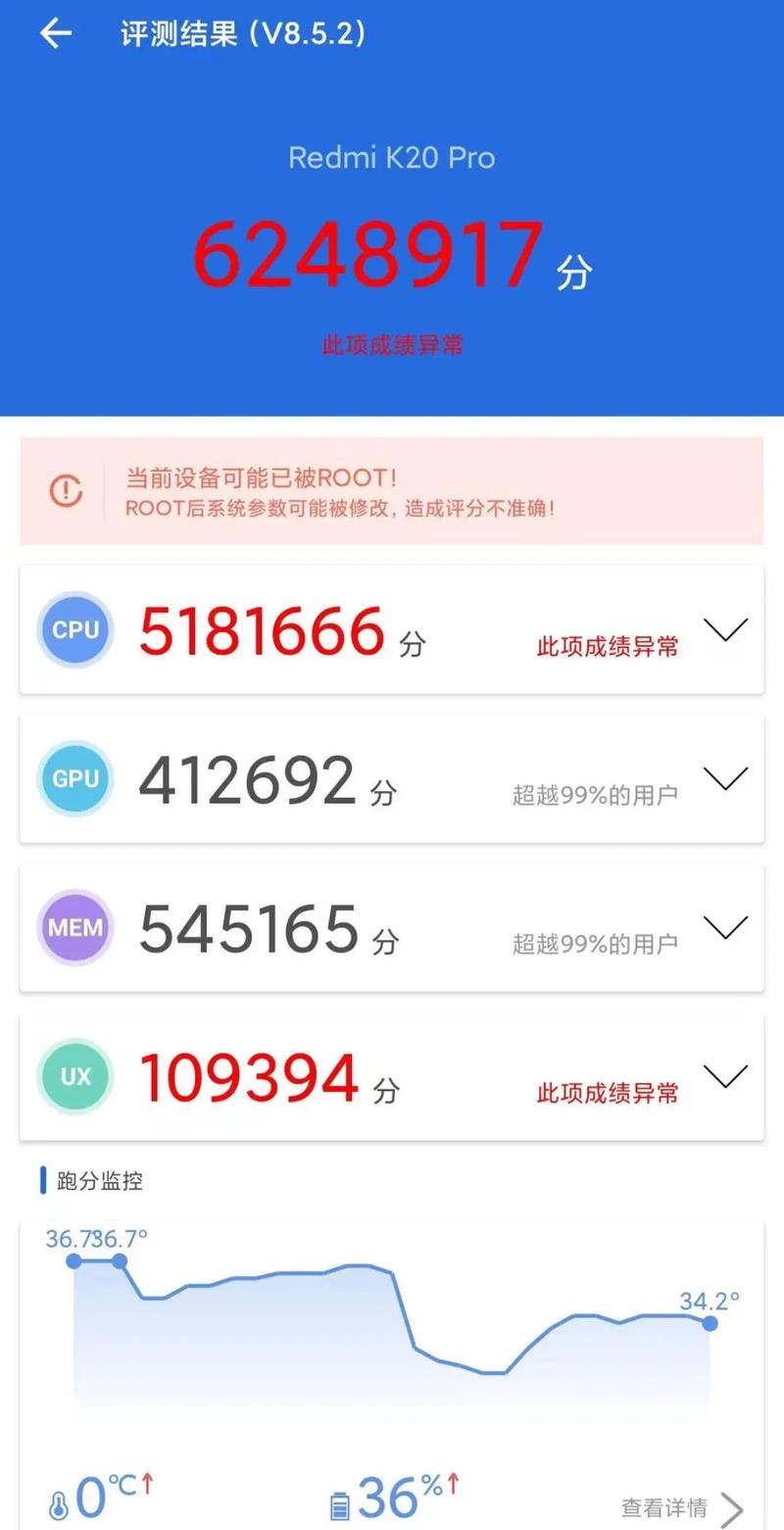Screen dimensions: 784x1530
Task: Tap the back arrow at top left
Action: (x=56, y=33)
